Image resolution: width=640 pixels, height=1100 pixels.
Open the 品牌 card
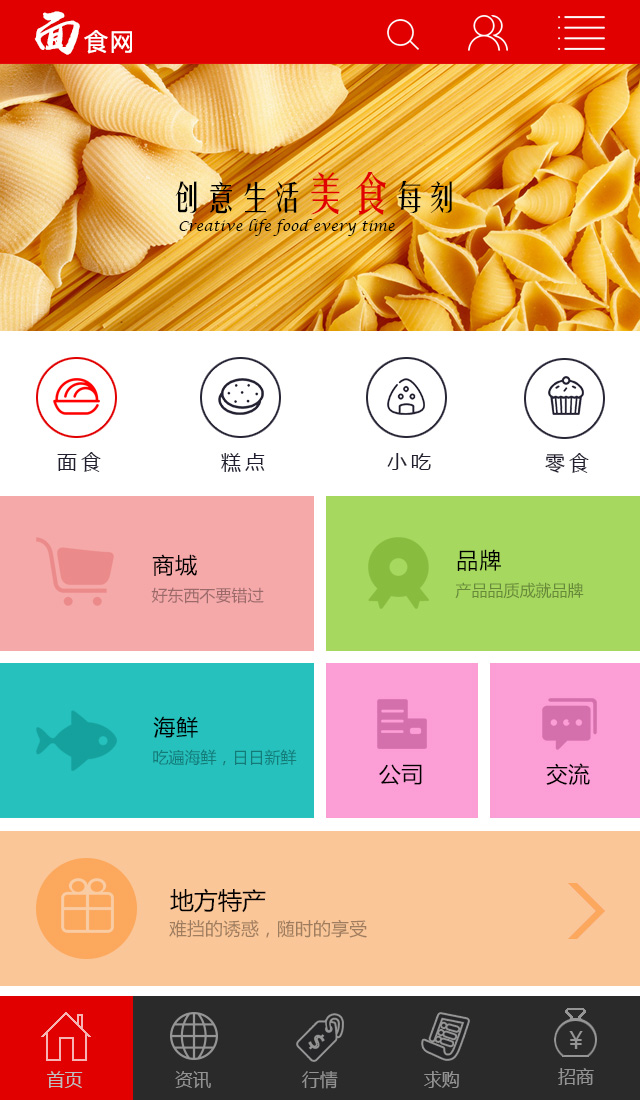[x=483, y=574]
